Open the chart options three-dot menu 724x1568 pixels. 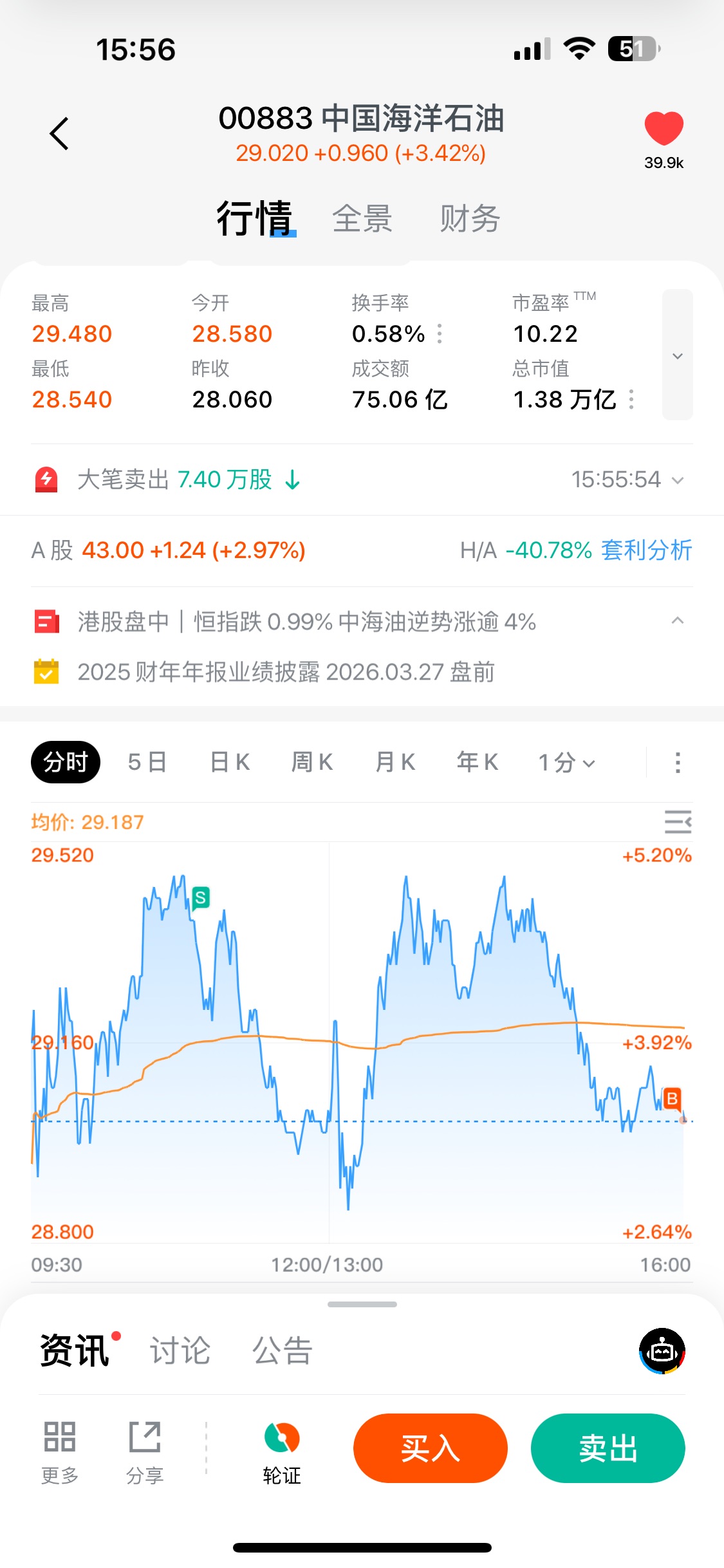coord(677,762)
